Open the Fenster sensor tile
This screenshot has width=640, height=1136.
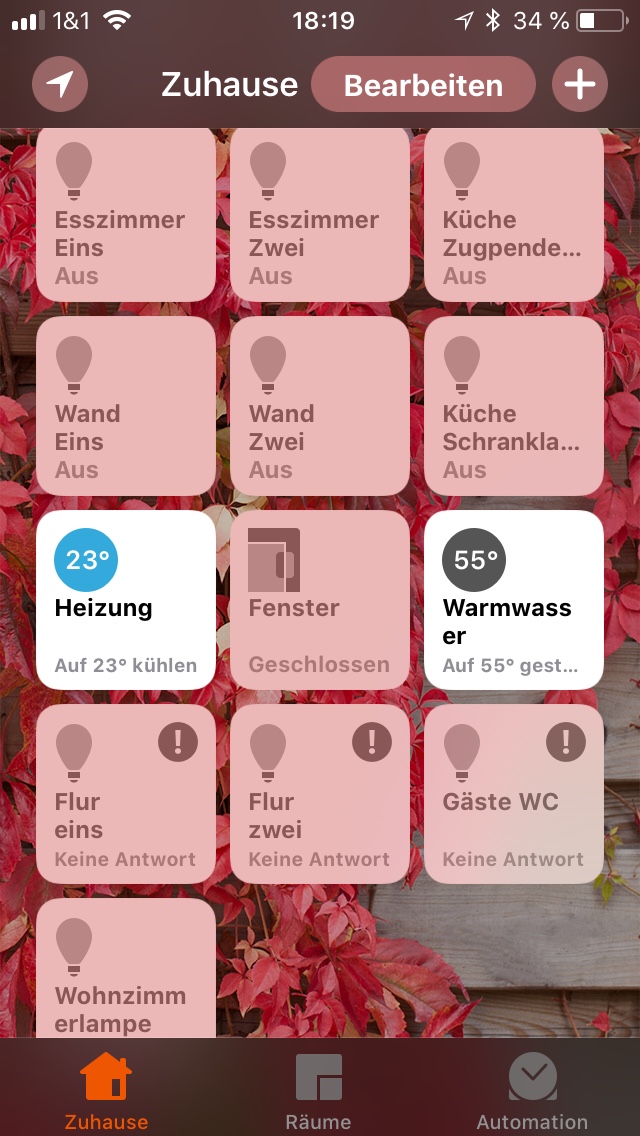tap(320, 599)
